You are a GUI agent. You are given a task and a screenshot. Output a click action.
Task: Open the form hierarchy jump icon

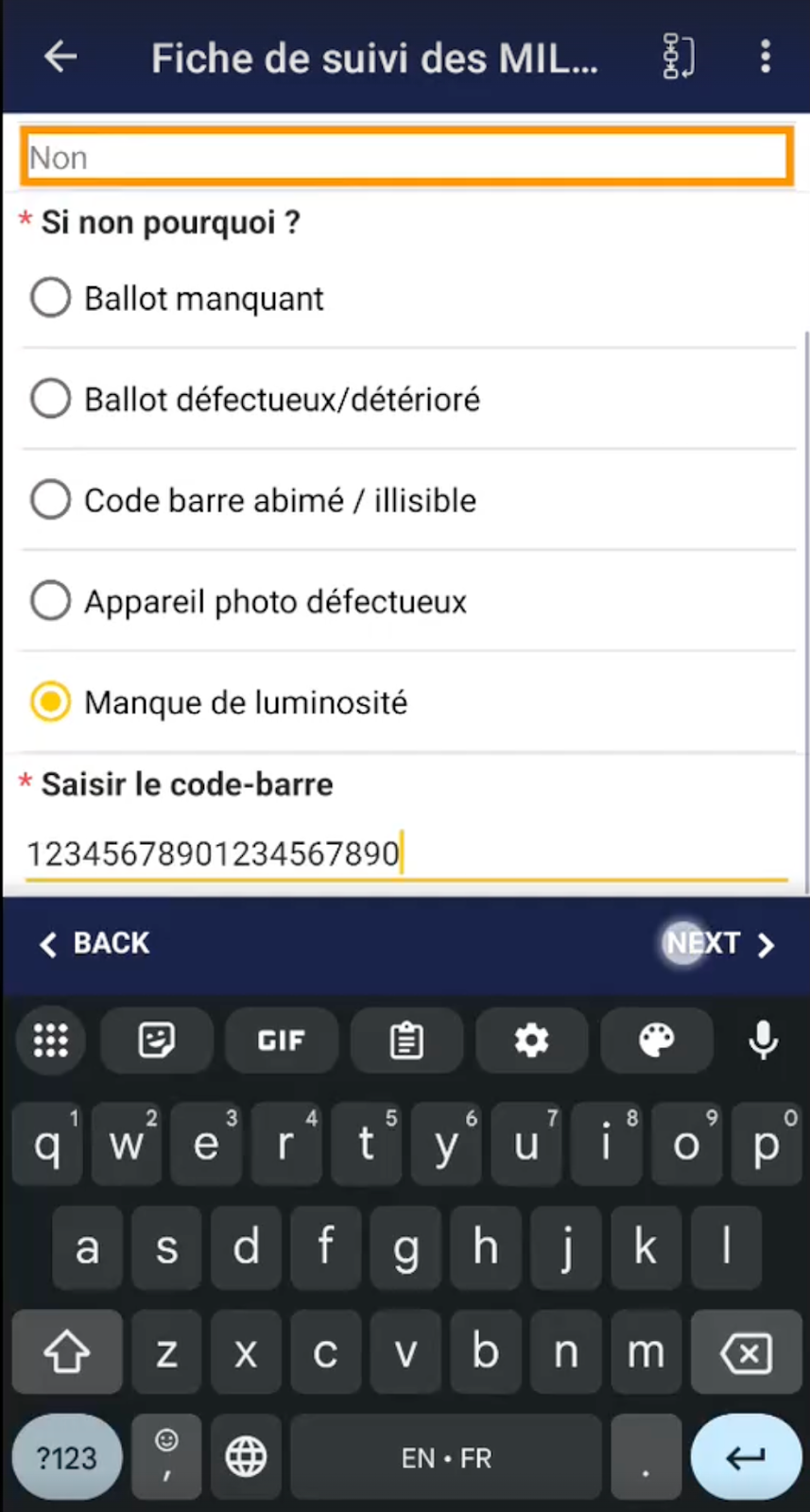click(x=678, y=58)
